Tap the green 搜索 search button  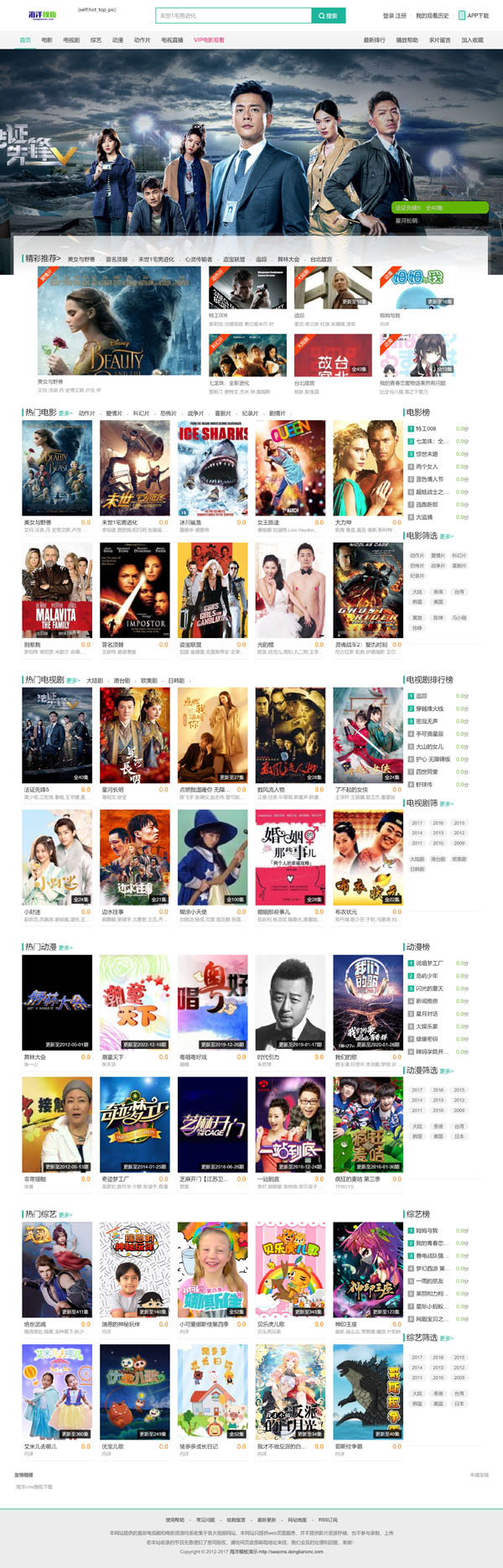click(328, 16)
